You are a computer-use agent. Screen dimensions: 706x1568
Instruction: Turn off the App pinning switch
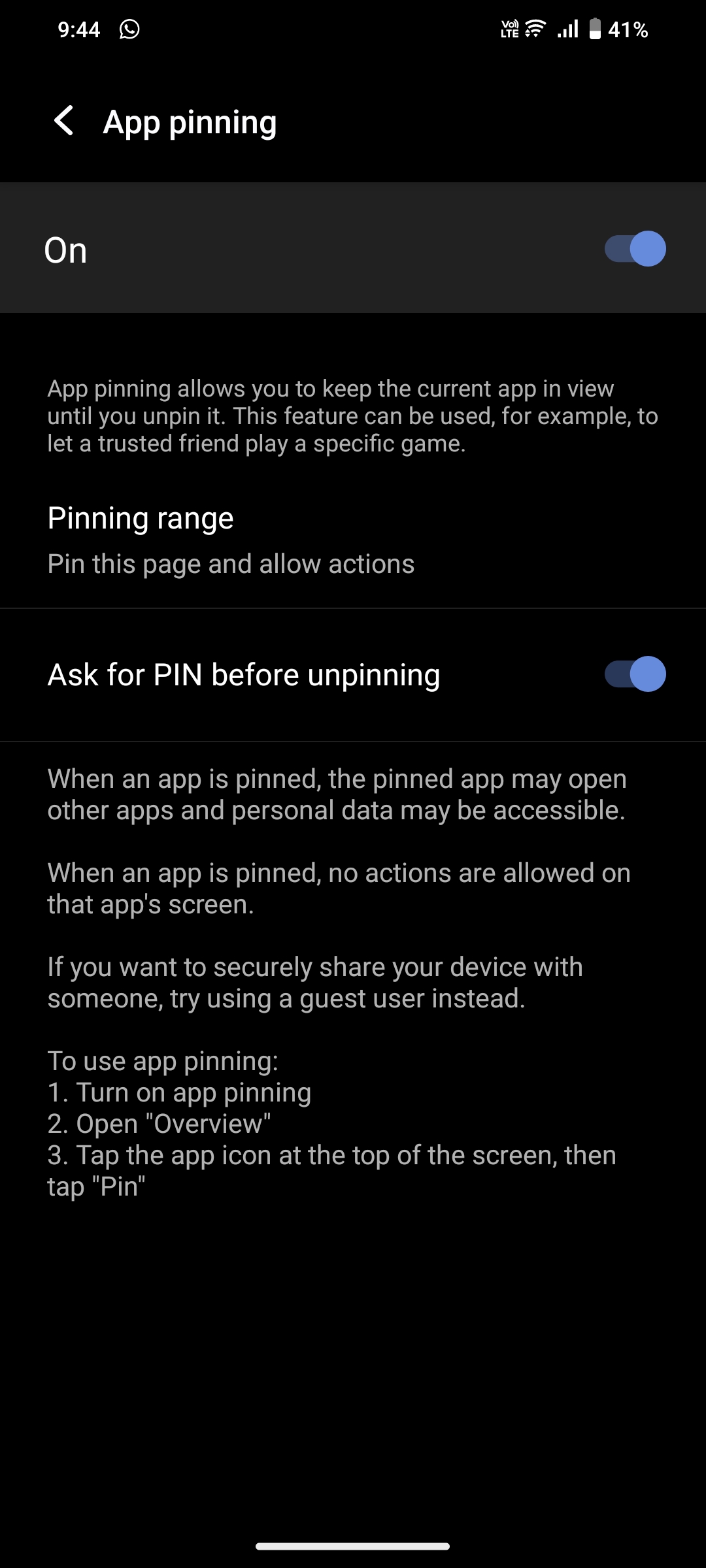click(x=634, y=249)
